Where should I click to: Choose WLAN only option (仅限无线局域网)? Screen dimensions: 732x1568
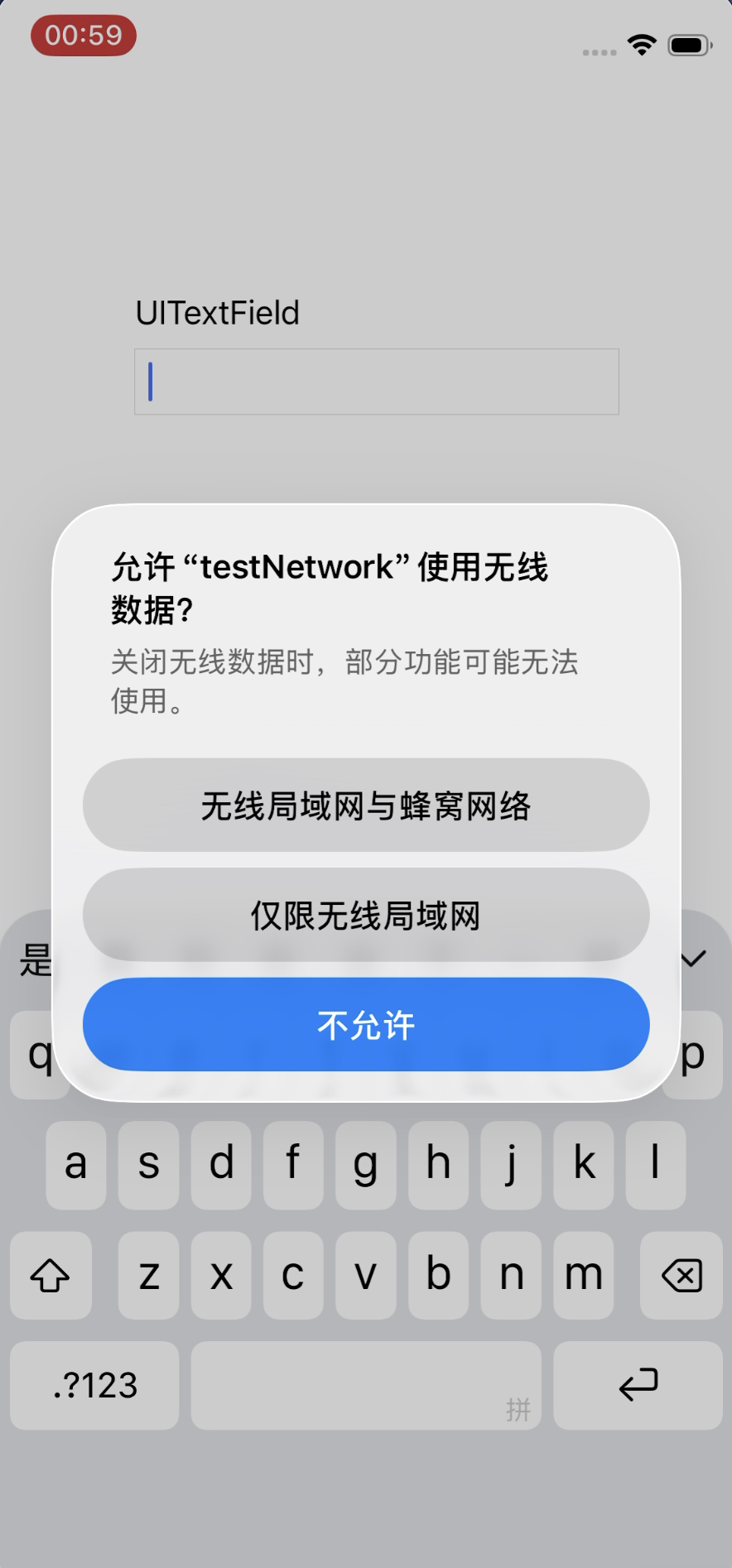pyautogui.click(x=366, y=915)
